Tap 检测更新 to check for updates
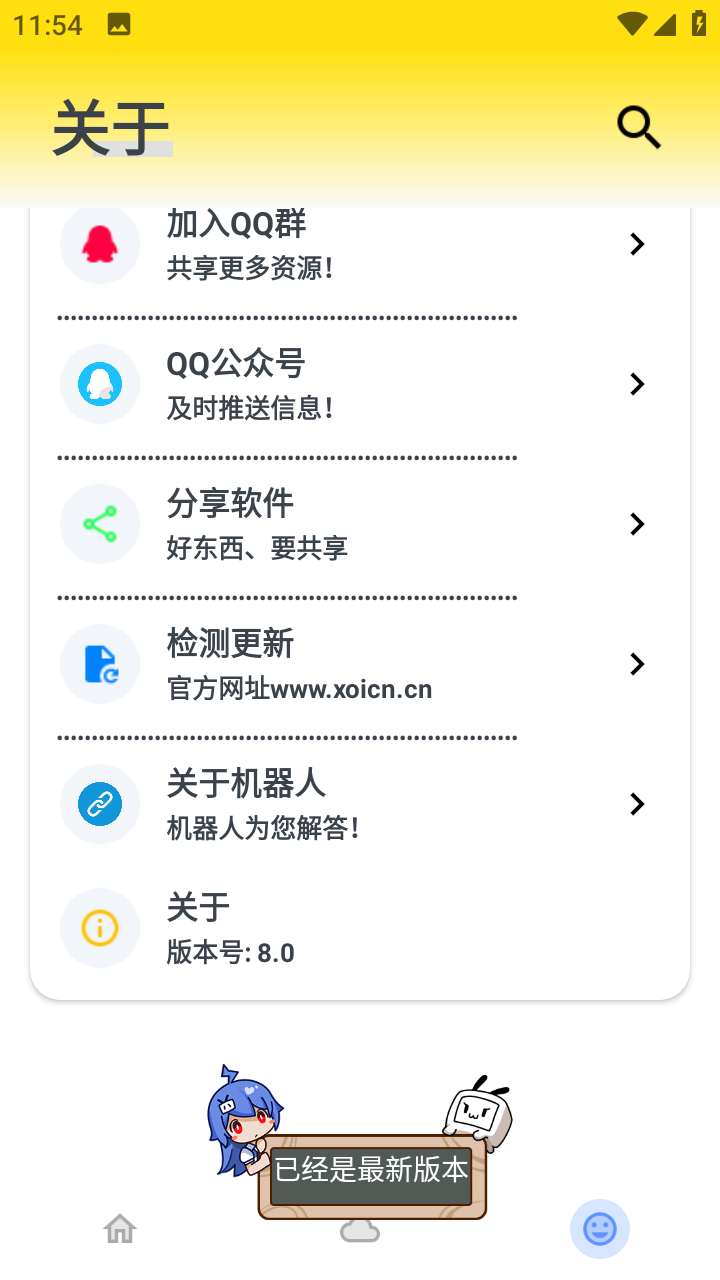720x1280 pixels. click(x=360, y=664)
